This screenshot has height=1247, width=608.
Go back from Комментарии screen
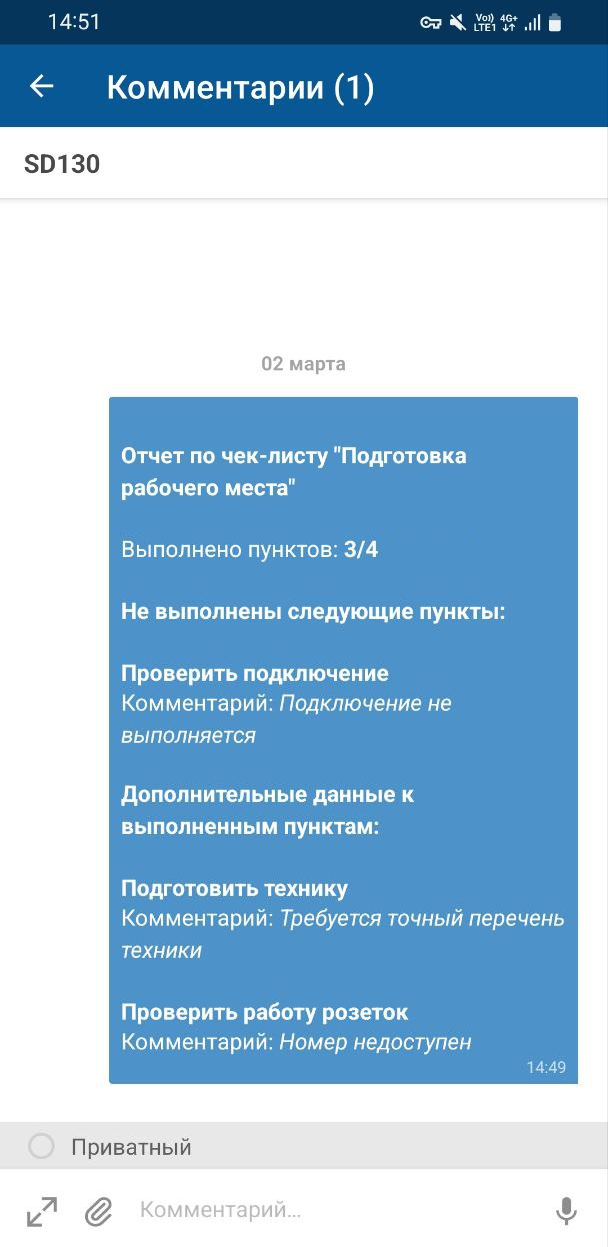click(x=41, y=87)
